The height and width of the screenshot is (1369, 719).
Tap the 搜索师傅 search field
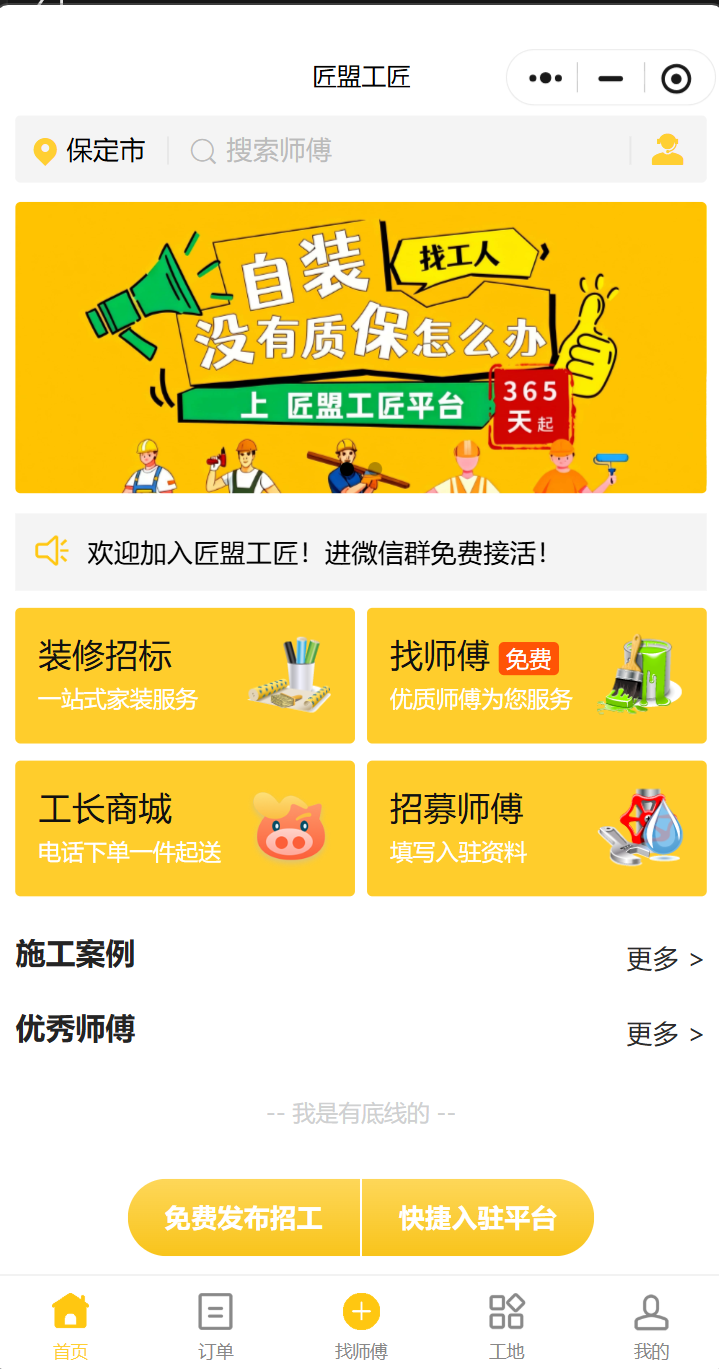(x=400, y=151)
